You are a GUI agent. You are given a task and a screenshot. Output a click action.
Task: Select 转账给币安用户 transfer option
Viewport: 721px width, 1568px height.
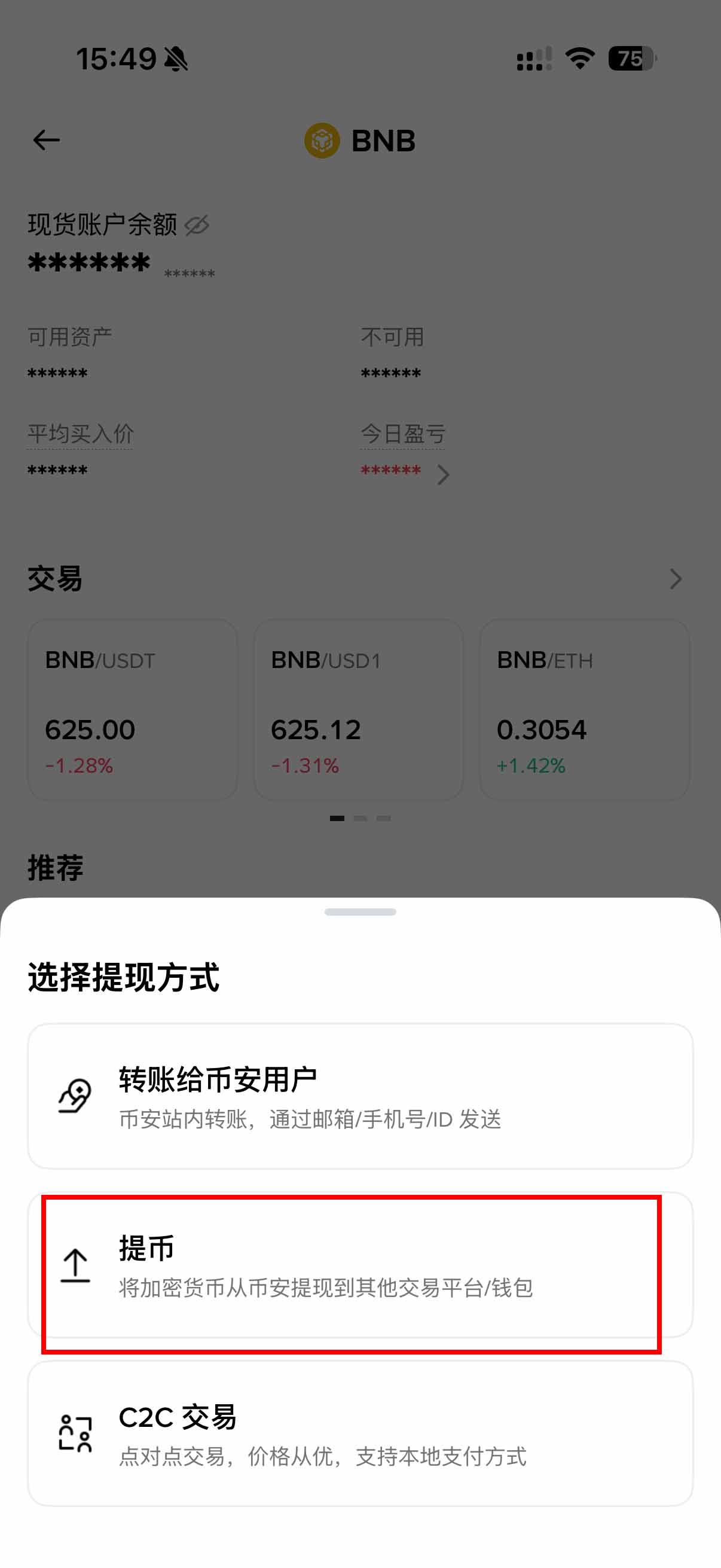click(359, 1096)
